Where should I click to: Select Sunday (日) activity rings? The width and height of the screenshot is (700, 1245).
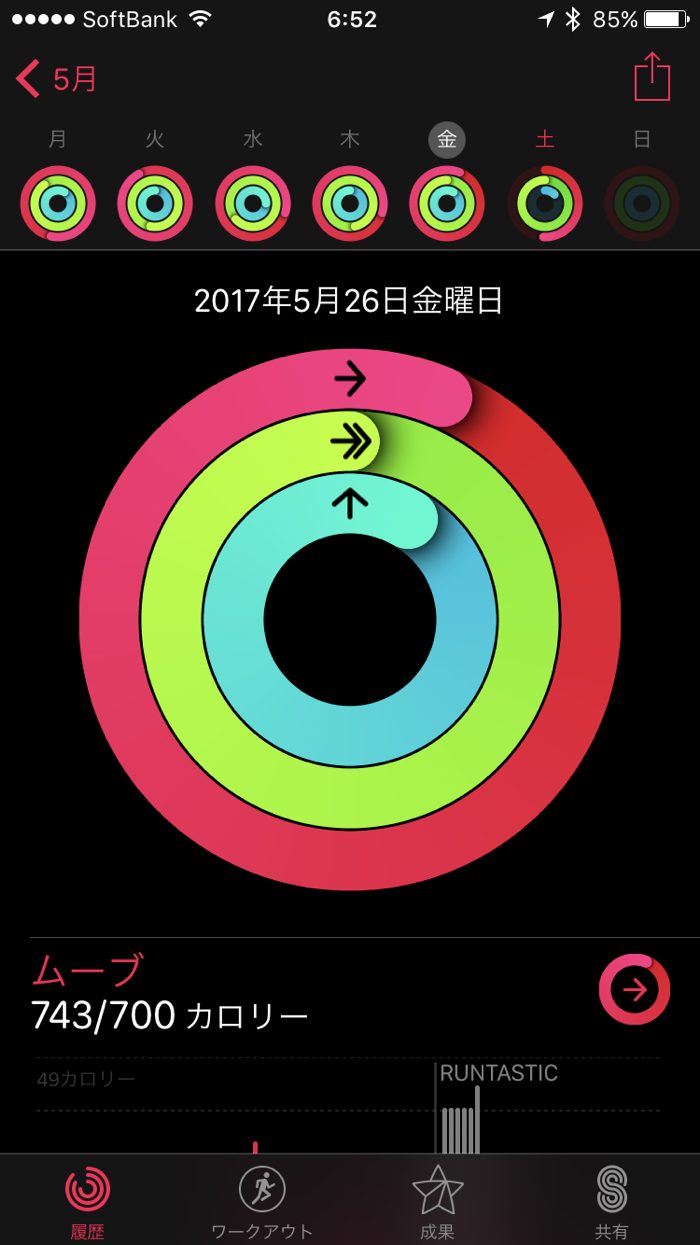click(x=642, y=203)
